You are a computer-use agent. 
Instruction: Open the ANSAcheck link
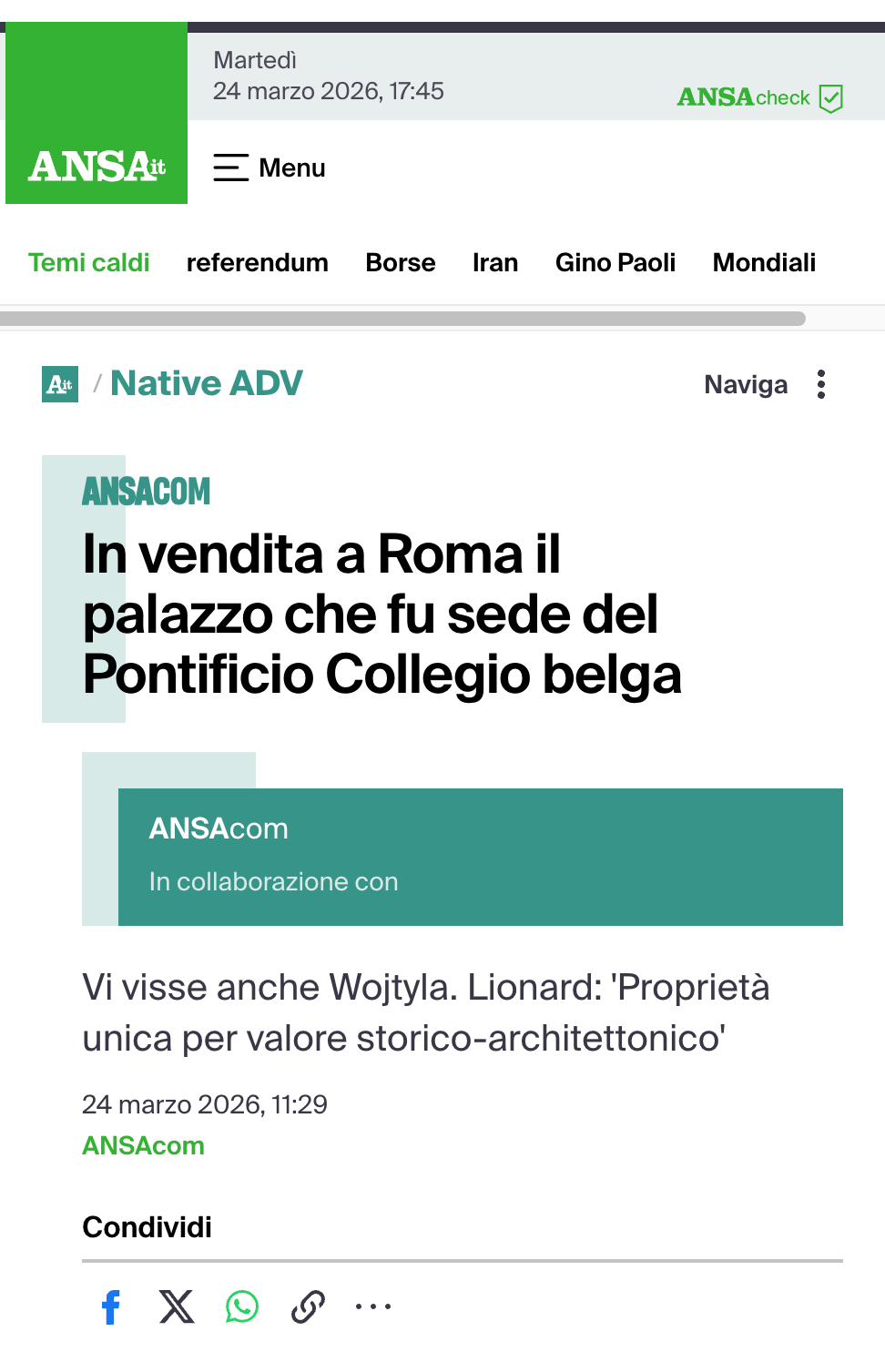click(x=759, y=97)
